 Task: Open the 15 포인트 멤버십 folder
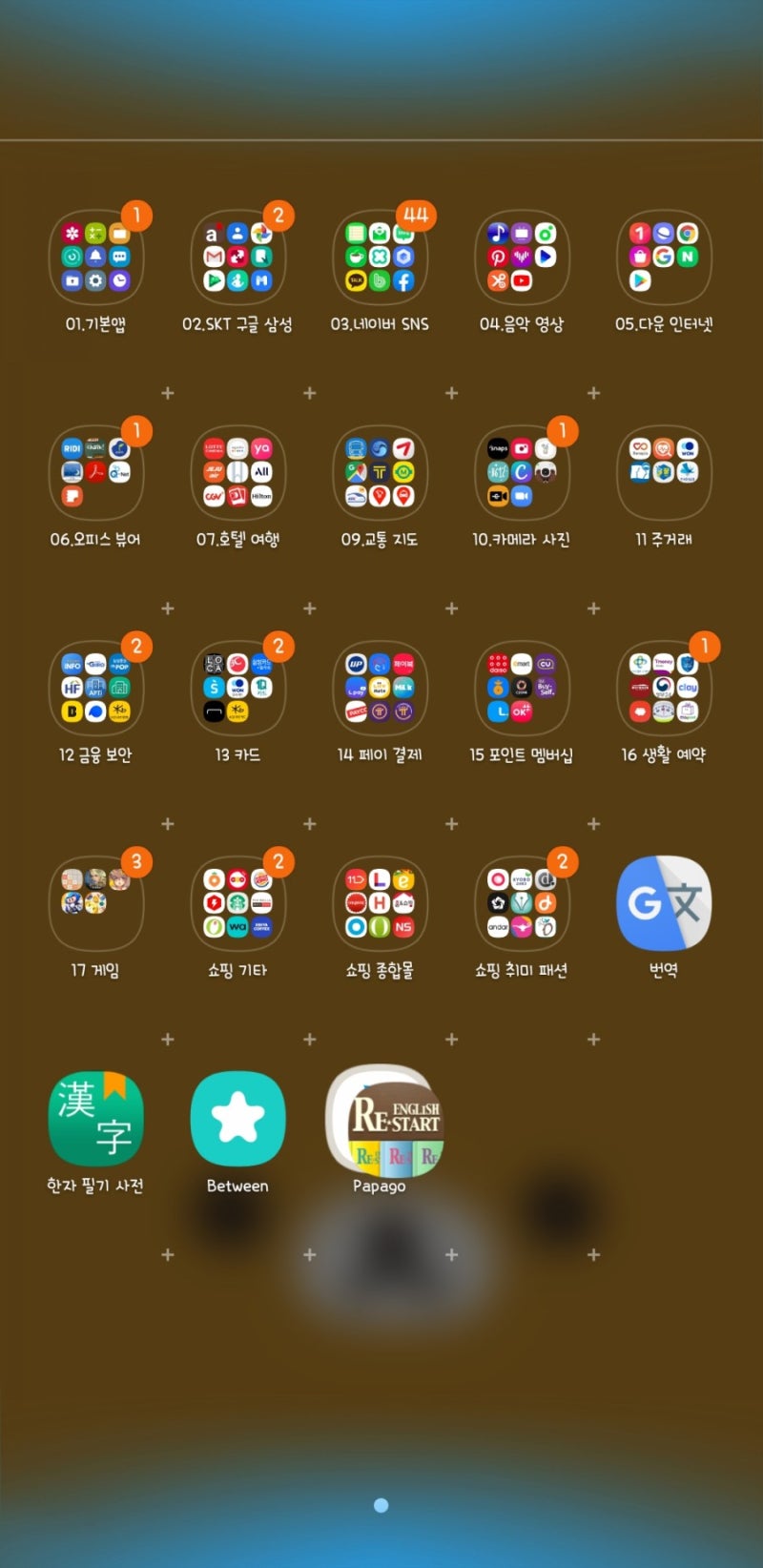pyautogui.click(x=522, y=689)
